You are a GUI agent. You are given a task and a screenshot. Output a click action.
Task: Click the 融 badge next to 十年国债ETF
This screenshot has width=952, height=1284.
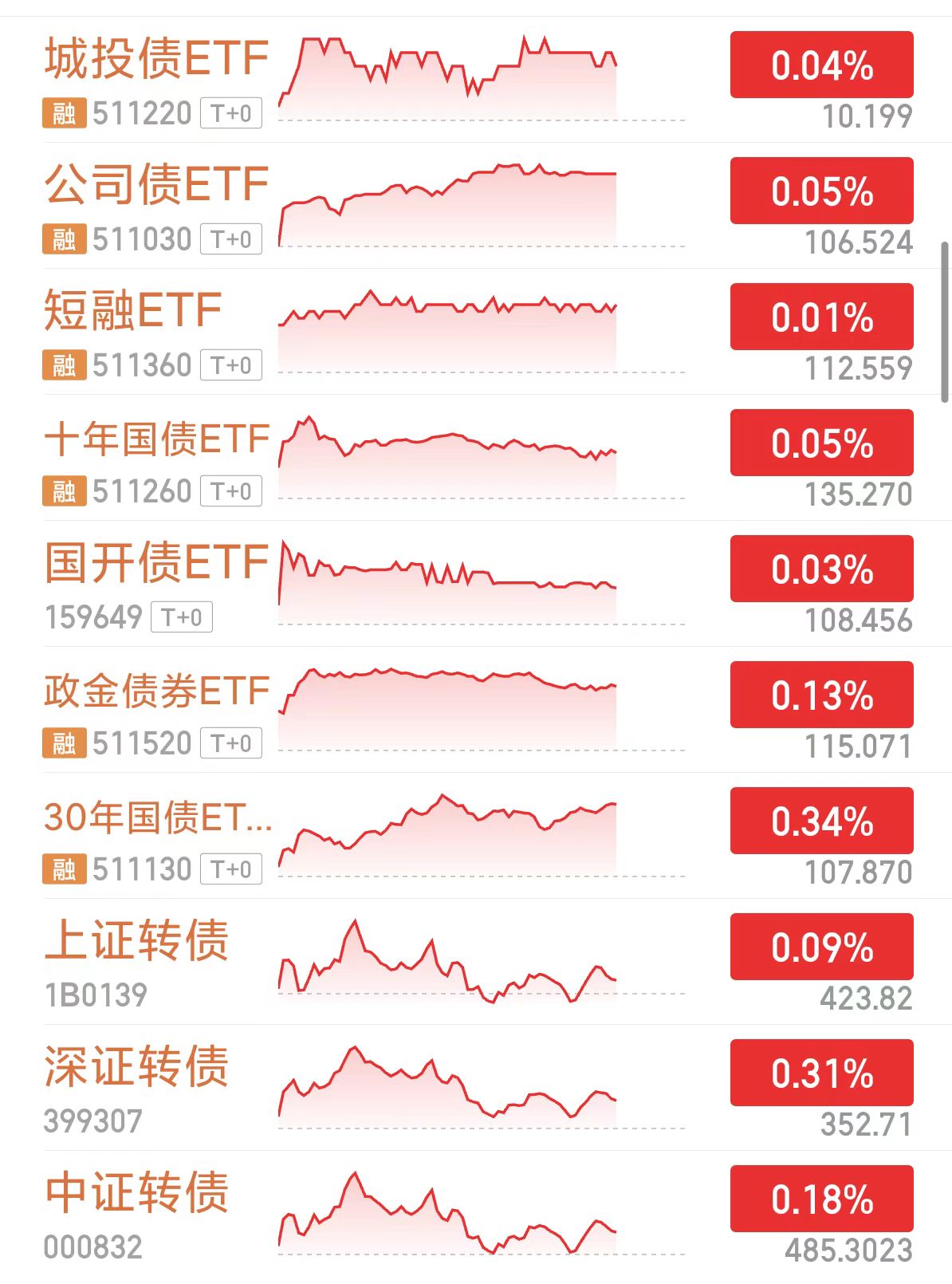[x=65, y=491]
